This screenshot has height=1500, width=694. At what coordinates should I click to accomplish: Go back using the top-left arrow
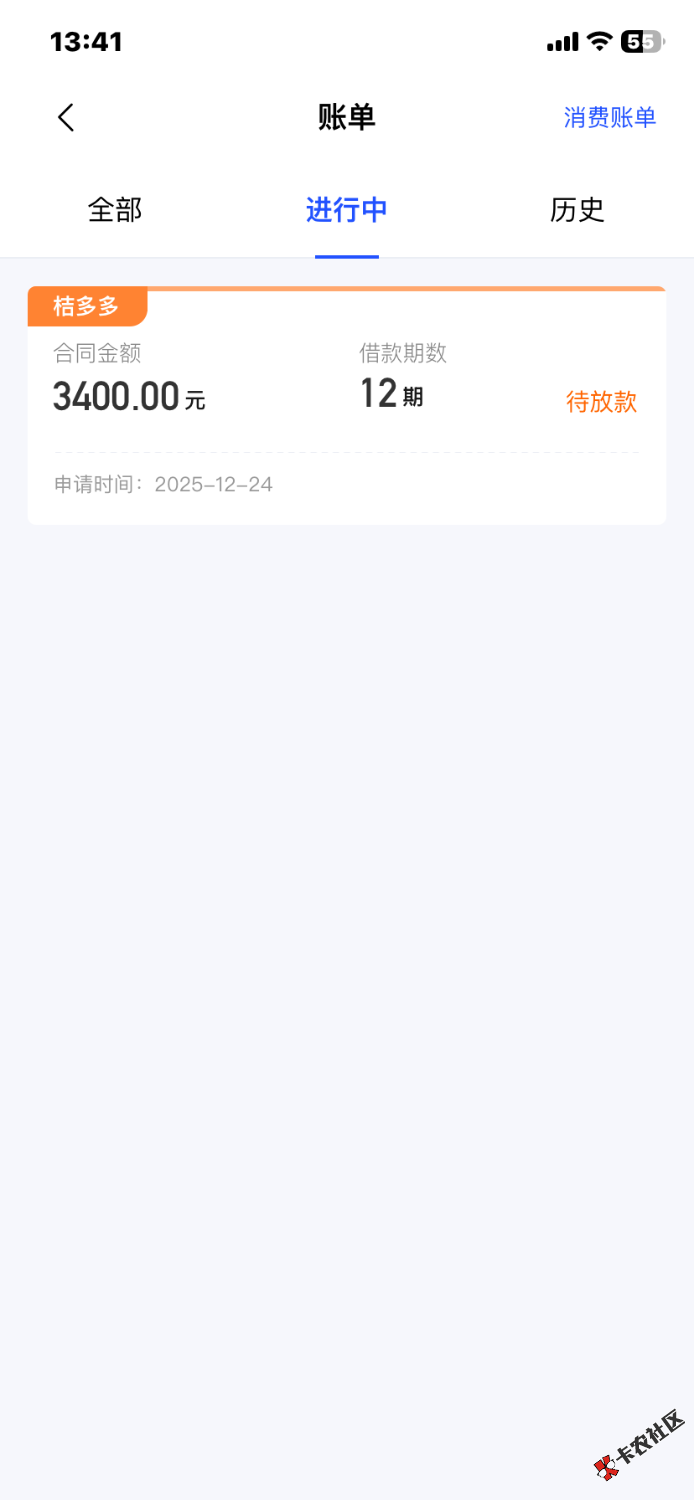click(66, 118)
